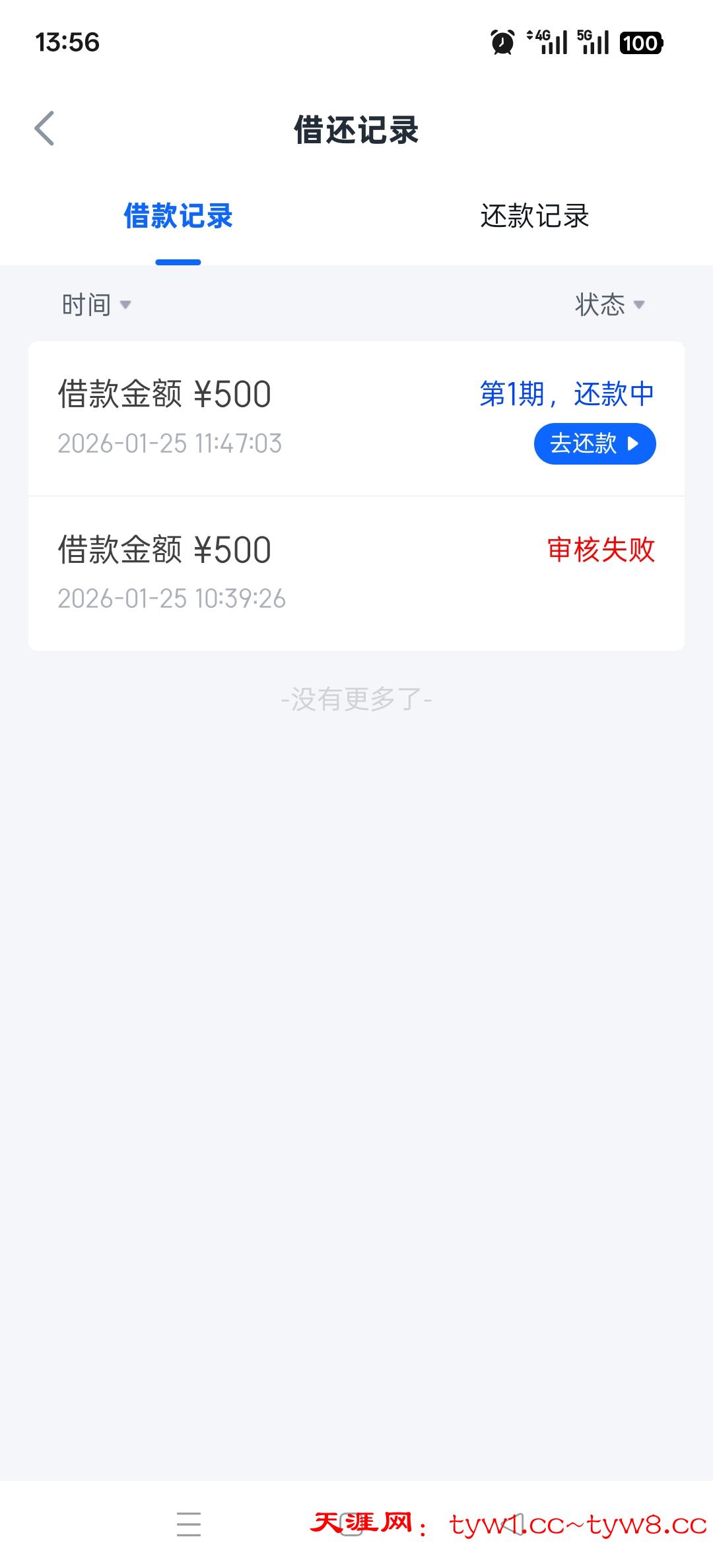713x1568 pixels.
Task: Open the system recent apps menu
Action: pos(189,1524)
